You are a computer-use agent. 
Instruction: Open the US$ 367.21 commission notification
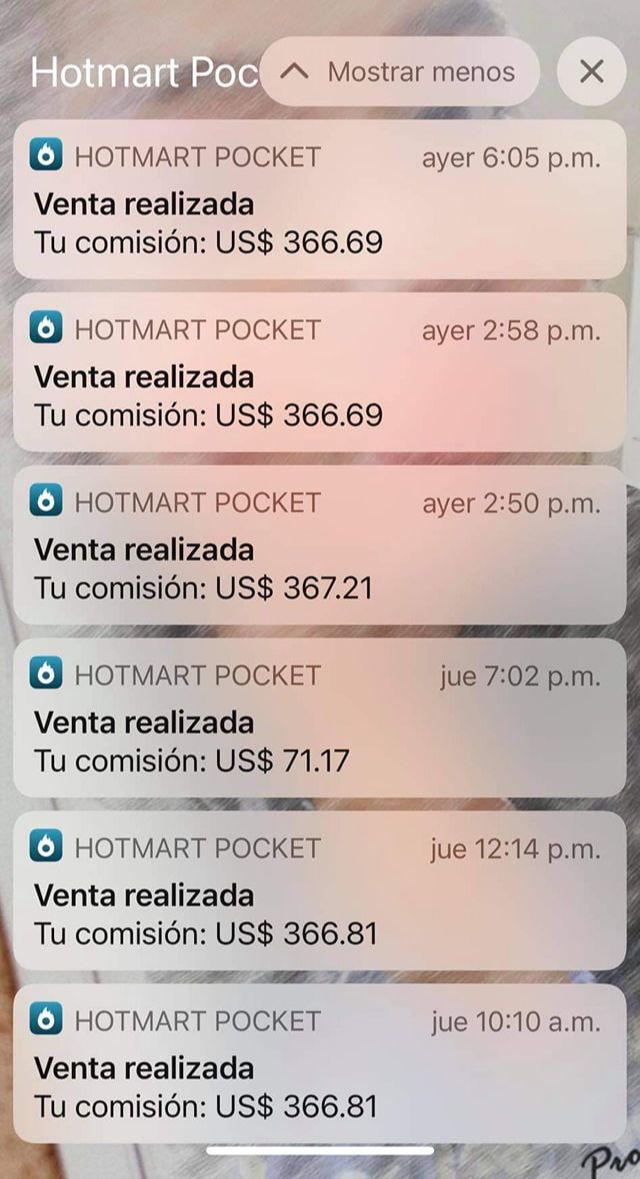(x=320, y=545)
